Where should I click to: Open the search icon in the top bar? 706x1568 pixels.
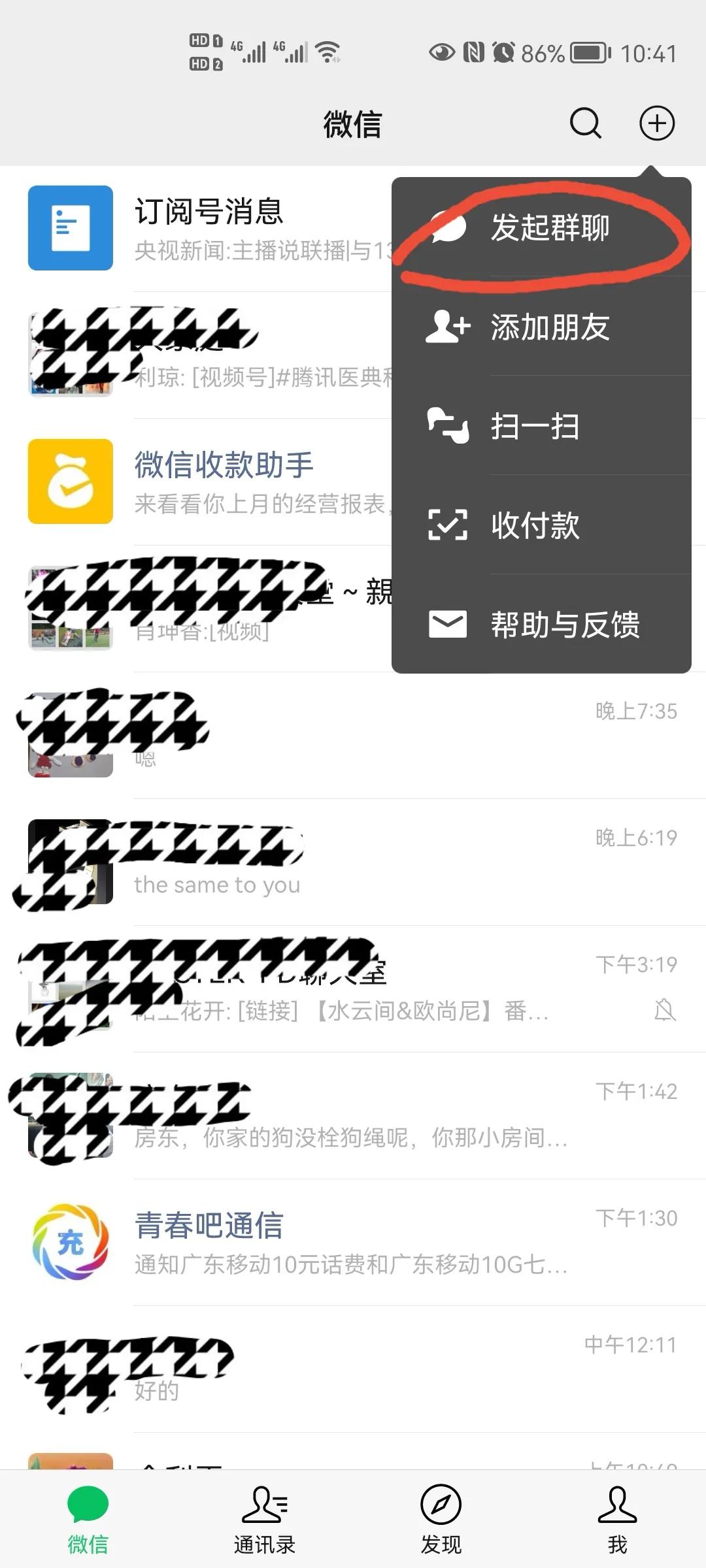pyautogui.click(x=585, y=123)
